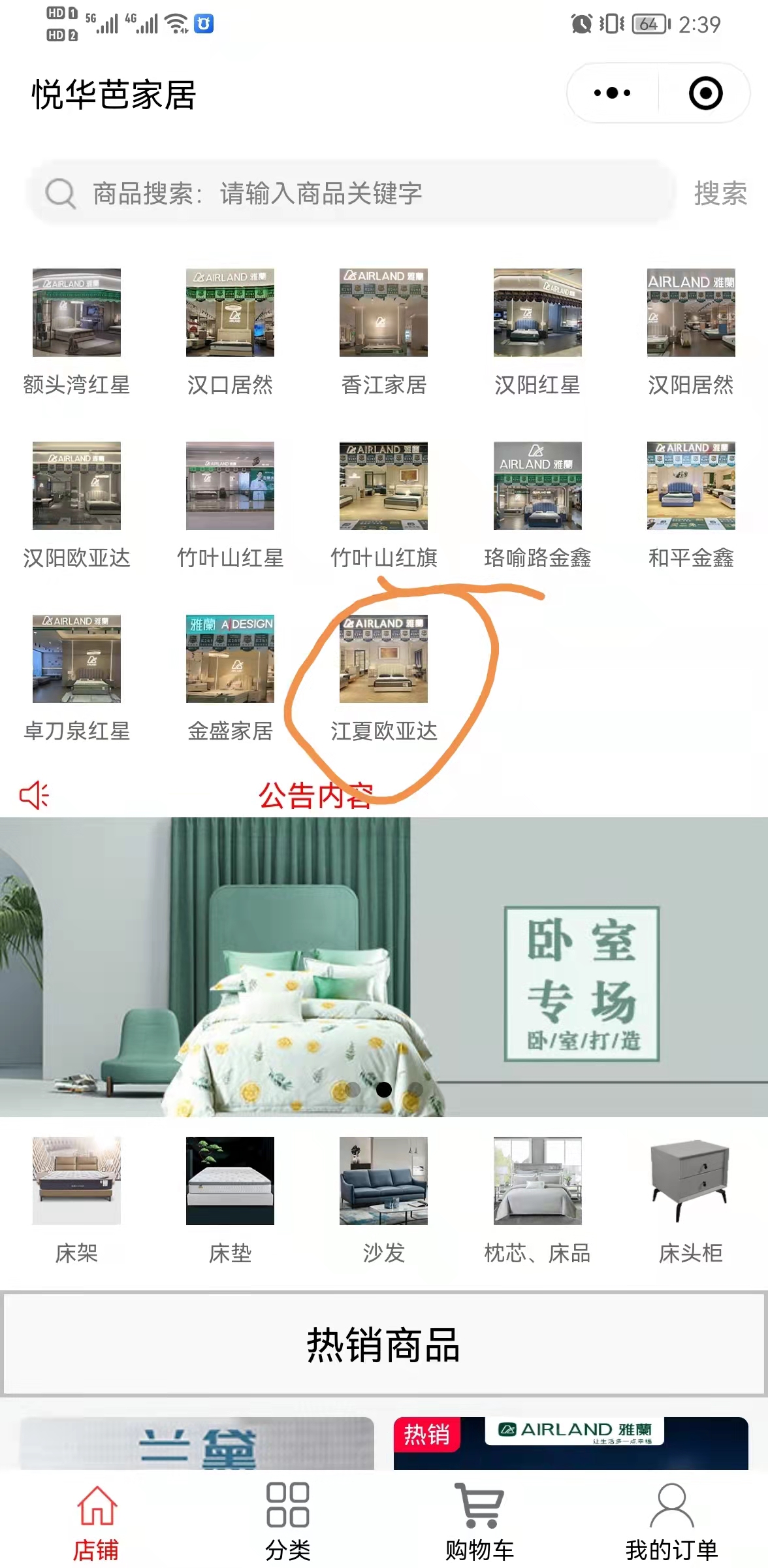Open the 我的订单 tab
This screenshot has width=768, height=1568.
[x=671, y=1520]
